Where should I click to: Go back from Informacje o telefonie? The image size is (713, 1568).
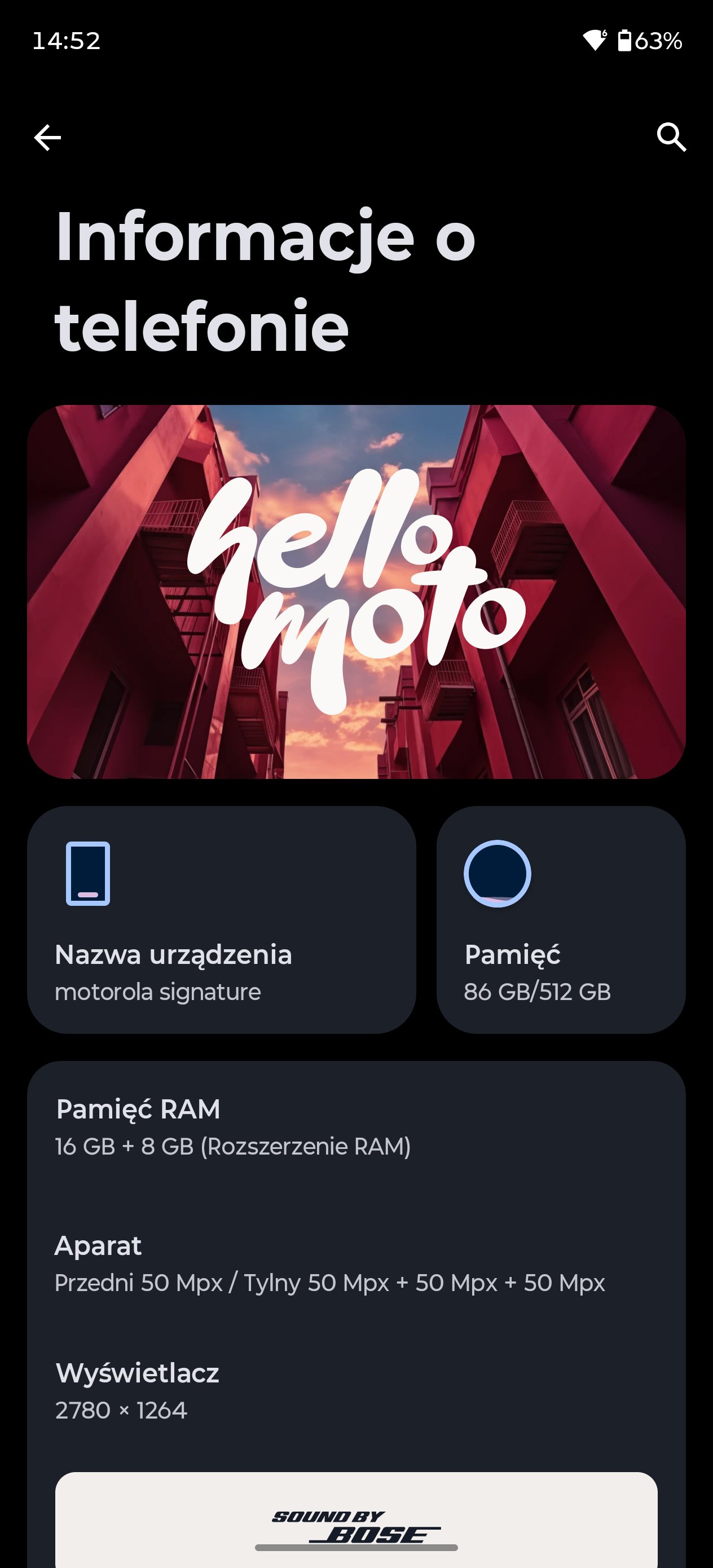47,138
